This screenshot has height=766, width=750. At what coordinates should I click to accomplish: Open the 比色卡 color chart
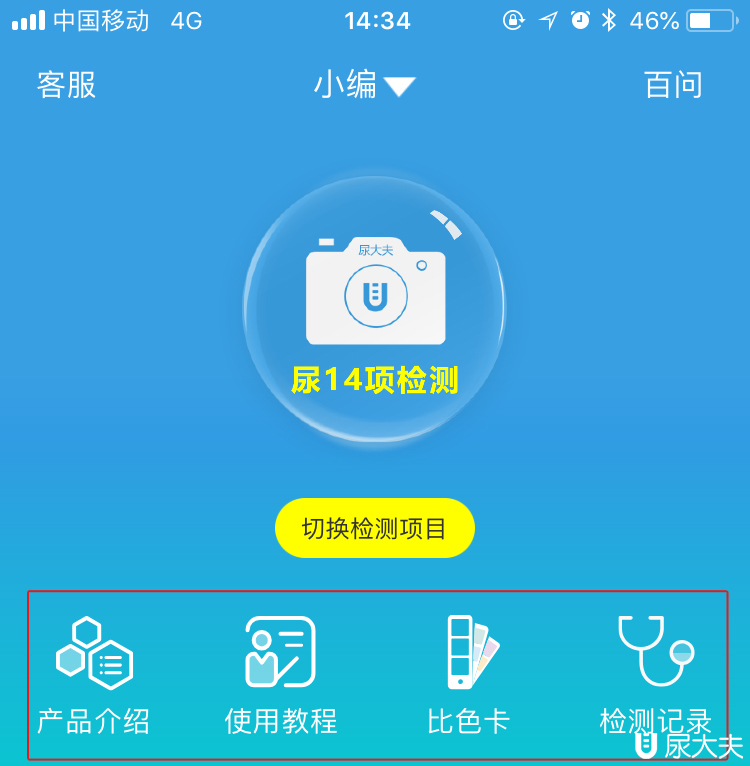click(469, 675)
